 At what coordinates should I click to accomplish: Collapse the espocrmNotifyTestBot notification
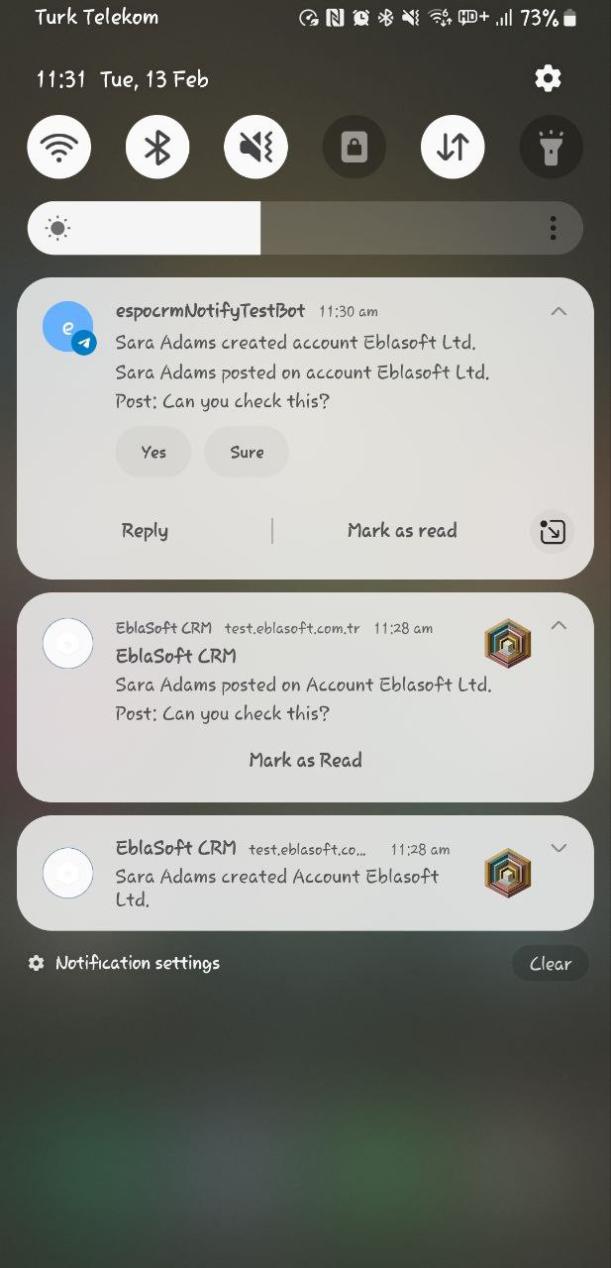point(559,312)
